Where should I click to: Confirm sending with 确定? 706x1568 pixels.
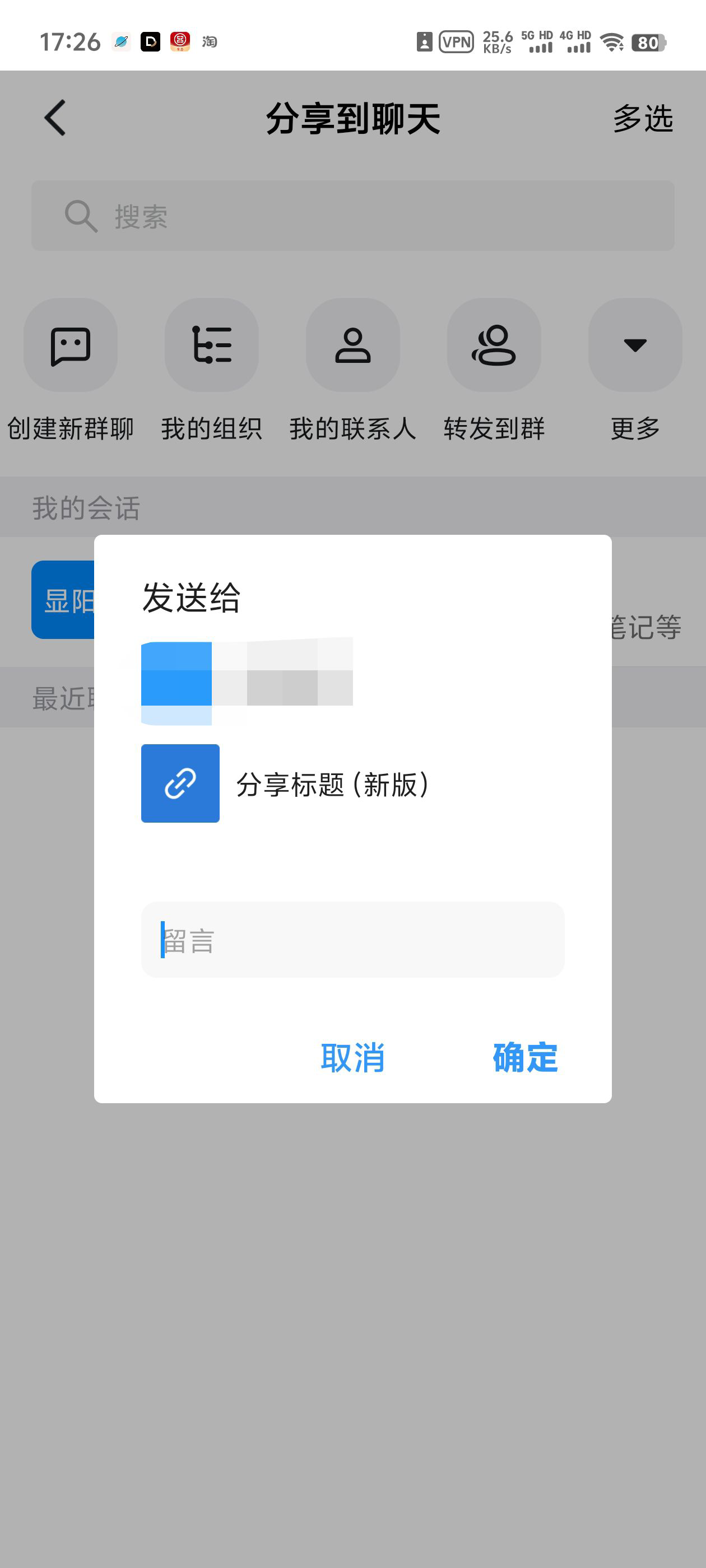click(x=524, y=1057)
